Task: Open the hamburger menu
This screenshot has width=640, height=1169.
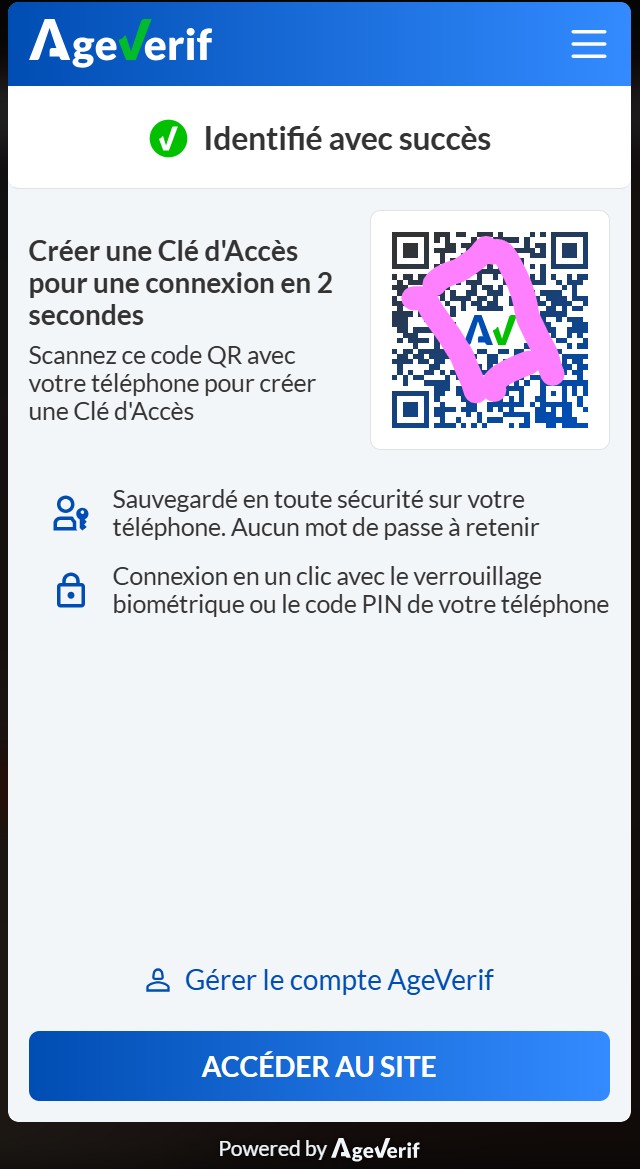Action: [589, 44]
